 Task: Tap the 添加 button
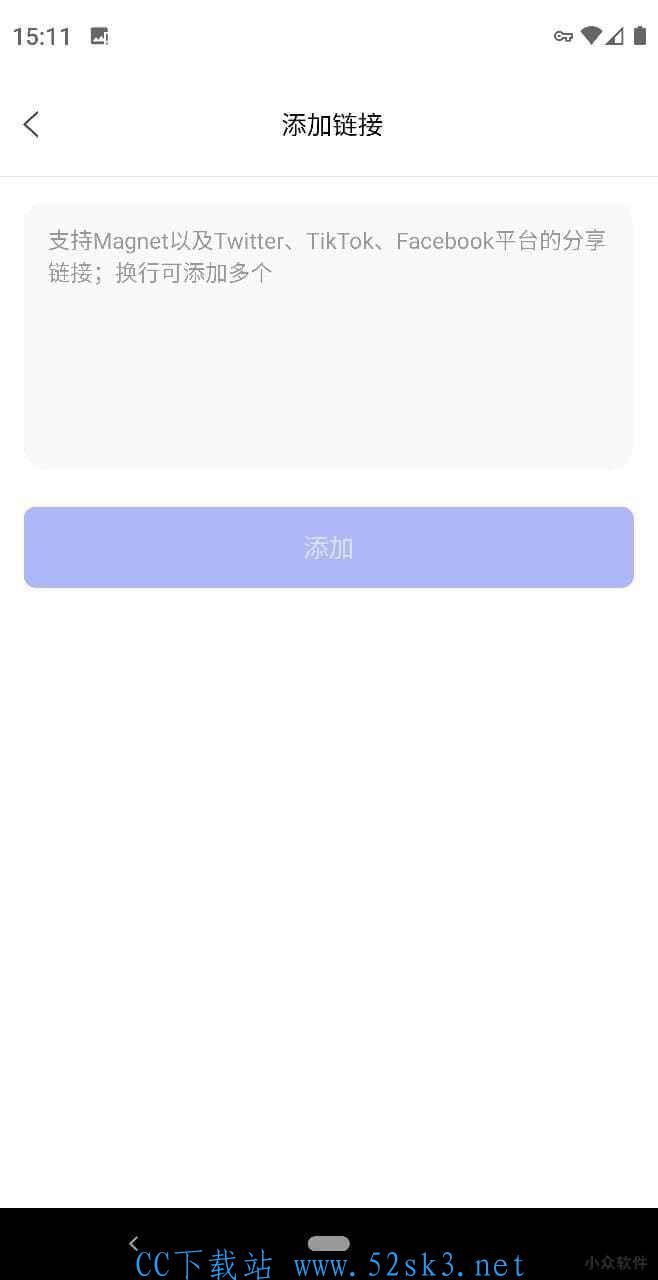coord(328,547)
